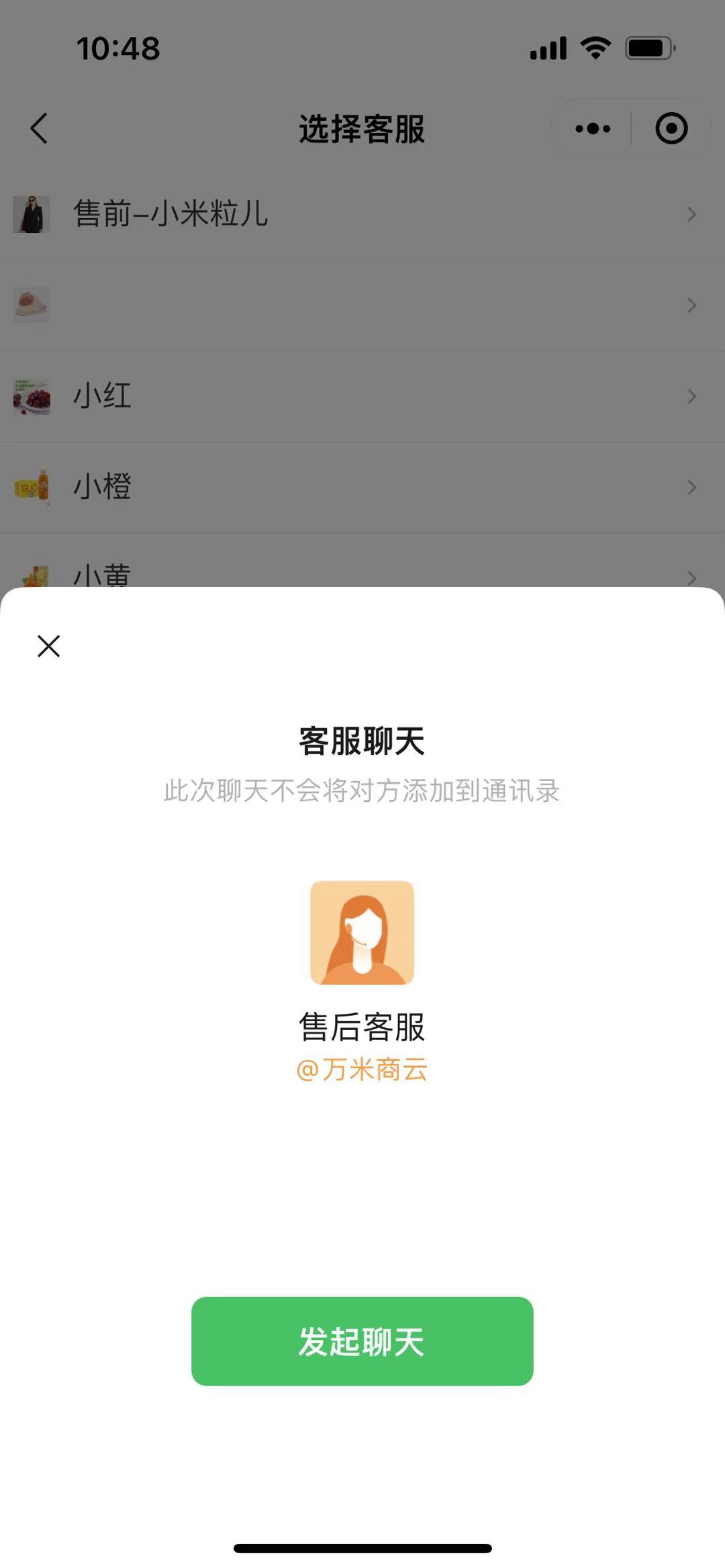Screen dimensions: 725x1568
Task: Tap the 发起聊天 button
Action: pyautogui.click(x=362, y=1341)
